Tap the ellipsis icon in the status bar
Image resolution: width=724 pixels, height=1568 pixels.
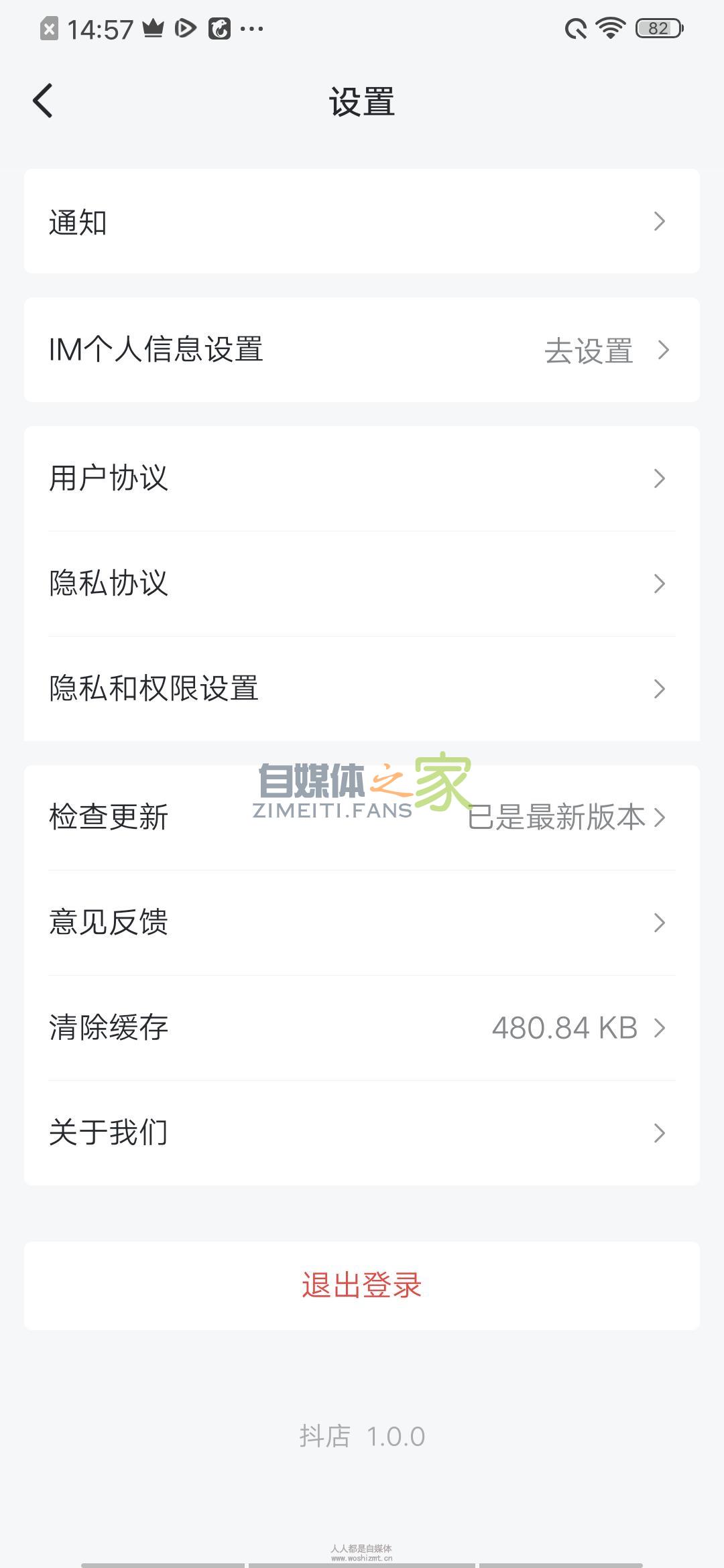point(251,28)
